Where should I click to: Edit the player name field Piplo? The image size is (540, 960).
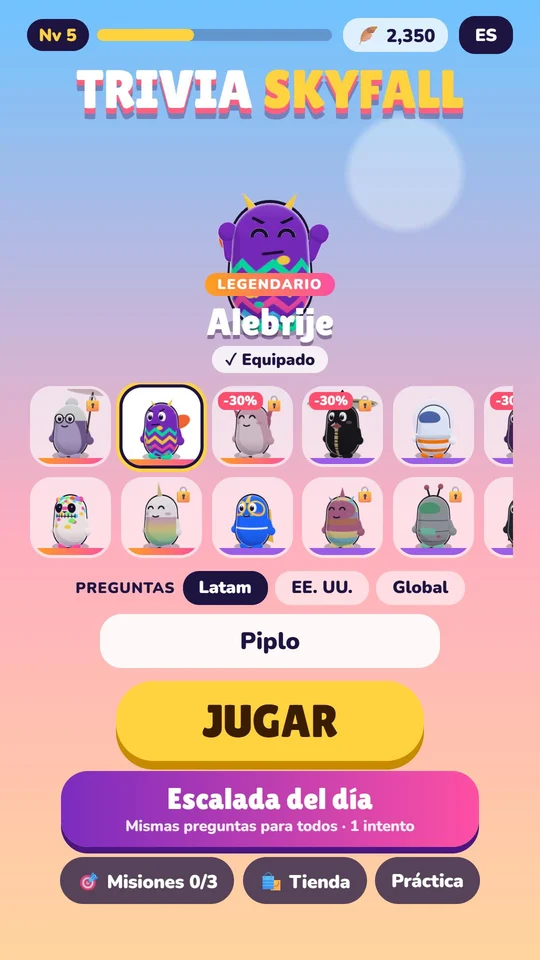click(x=270, y=641)
